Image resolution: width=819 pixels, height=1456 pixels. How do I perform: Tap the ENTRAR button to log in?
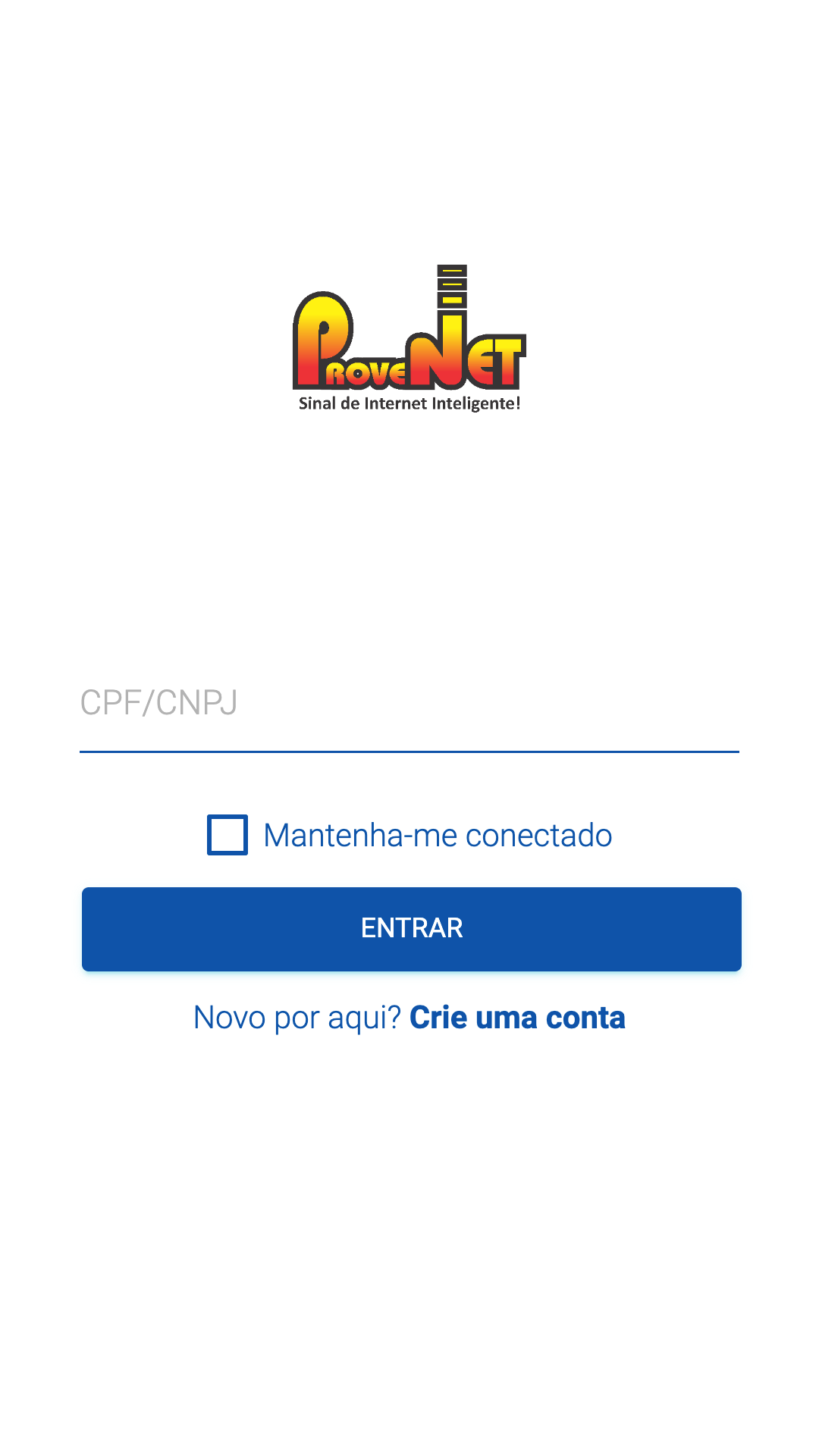coord(411,928)
